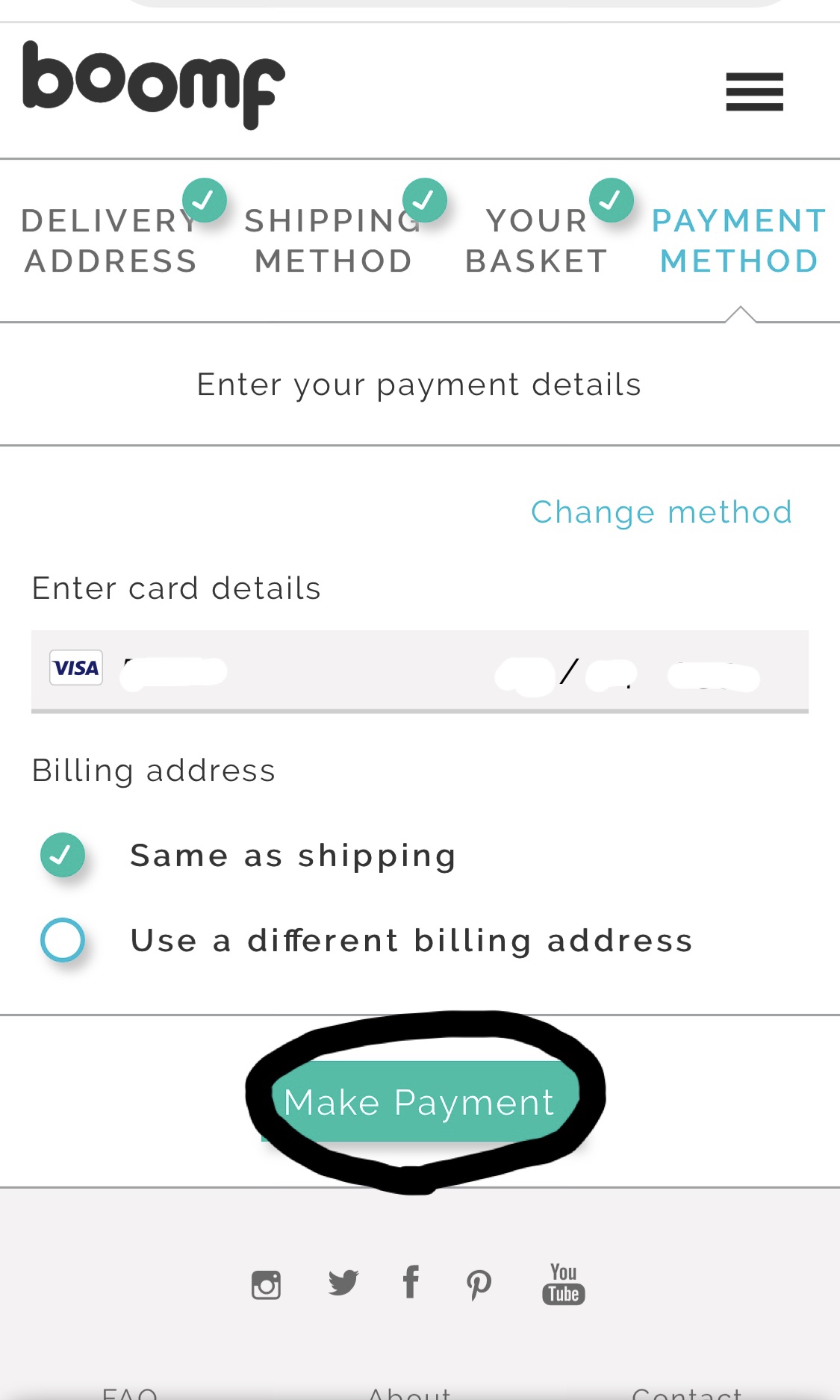This screenshot has height=1400, width=840.
Task: Visit the Twitter profile
Action: click(343, 1283)
